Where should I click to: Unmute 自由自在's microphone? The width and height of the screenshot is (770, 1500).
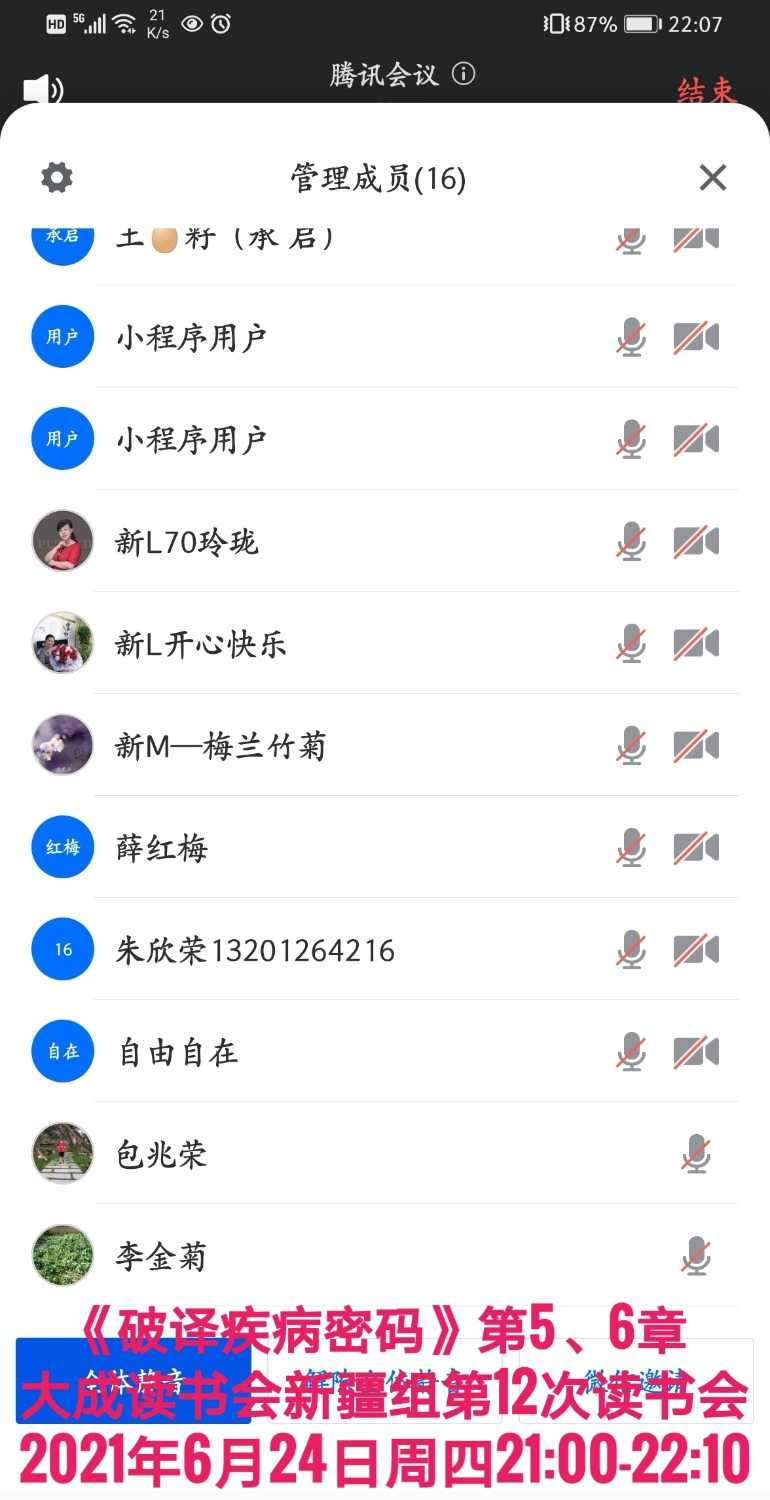point(630,1052)
